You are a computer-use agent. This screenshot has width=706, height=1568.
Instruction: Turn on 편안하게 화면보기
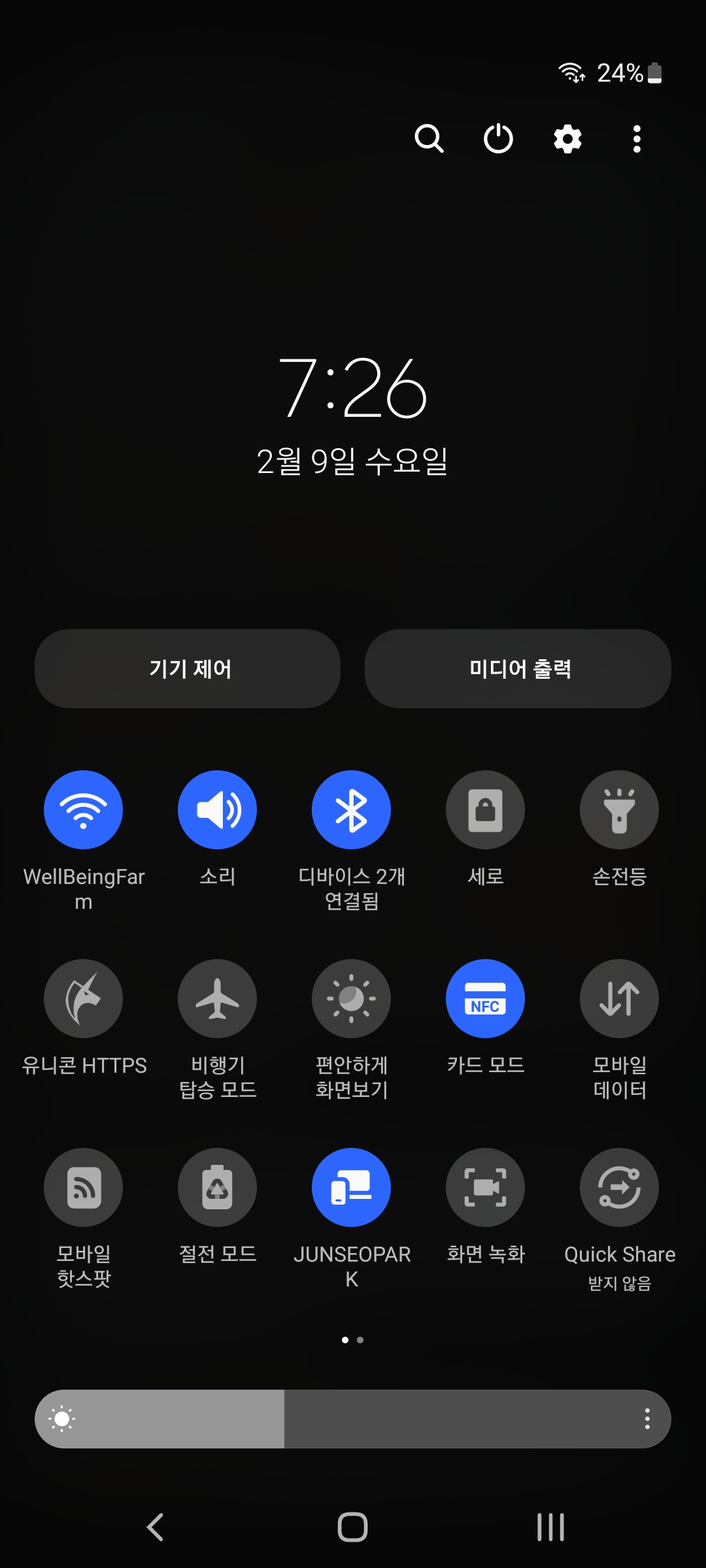351,998
